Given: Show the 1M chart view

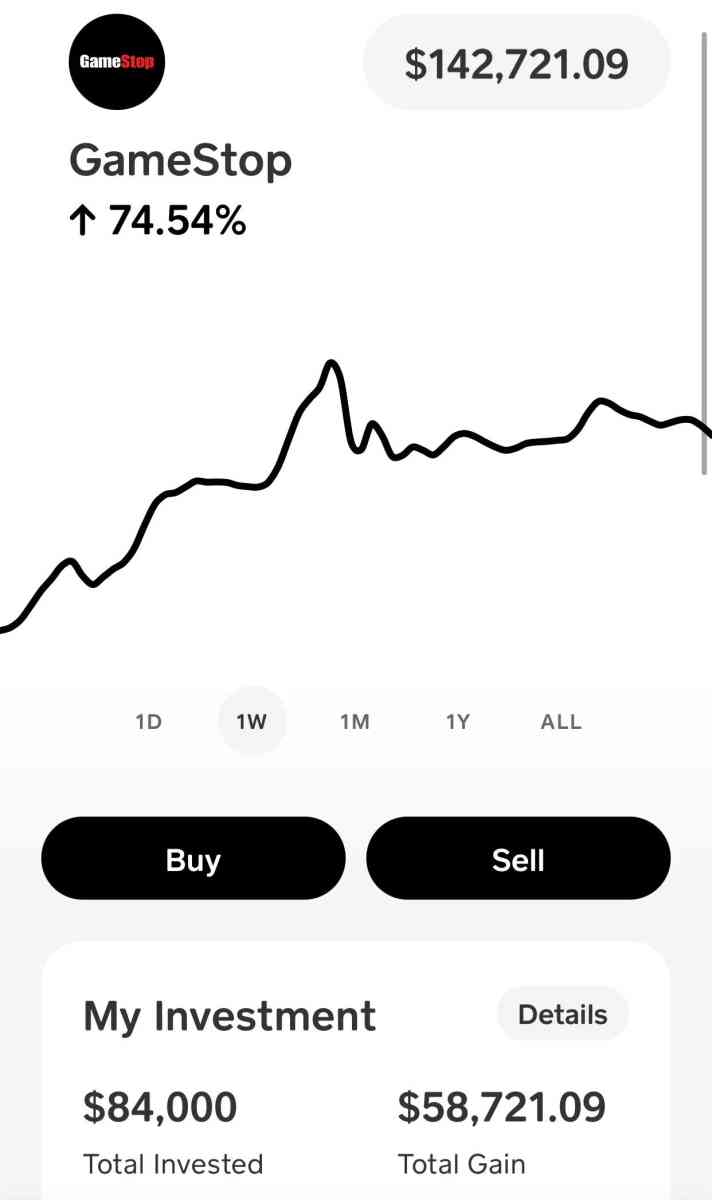Looking at the screenshot, I should pyautogui.click(x=355, y=721).
